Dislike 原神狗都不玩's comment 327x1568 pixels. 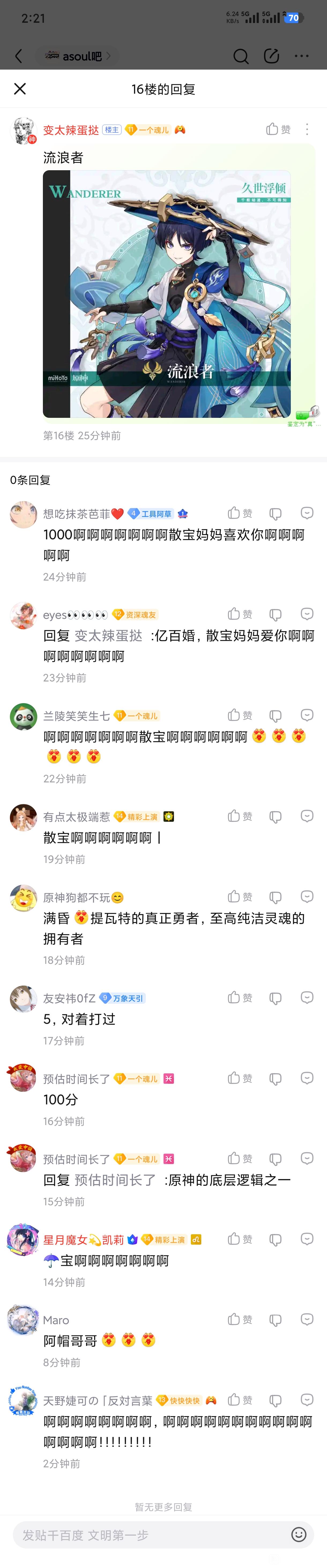275,897
